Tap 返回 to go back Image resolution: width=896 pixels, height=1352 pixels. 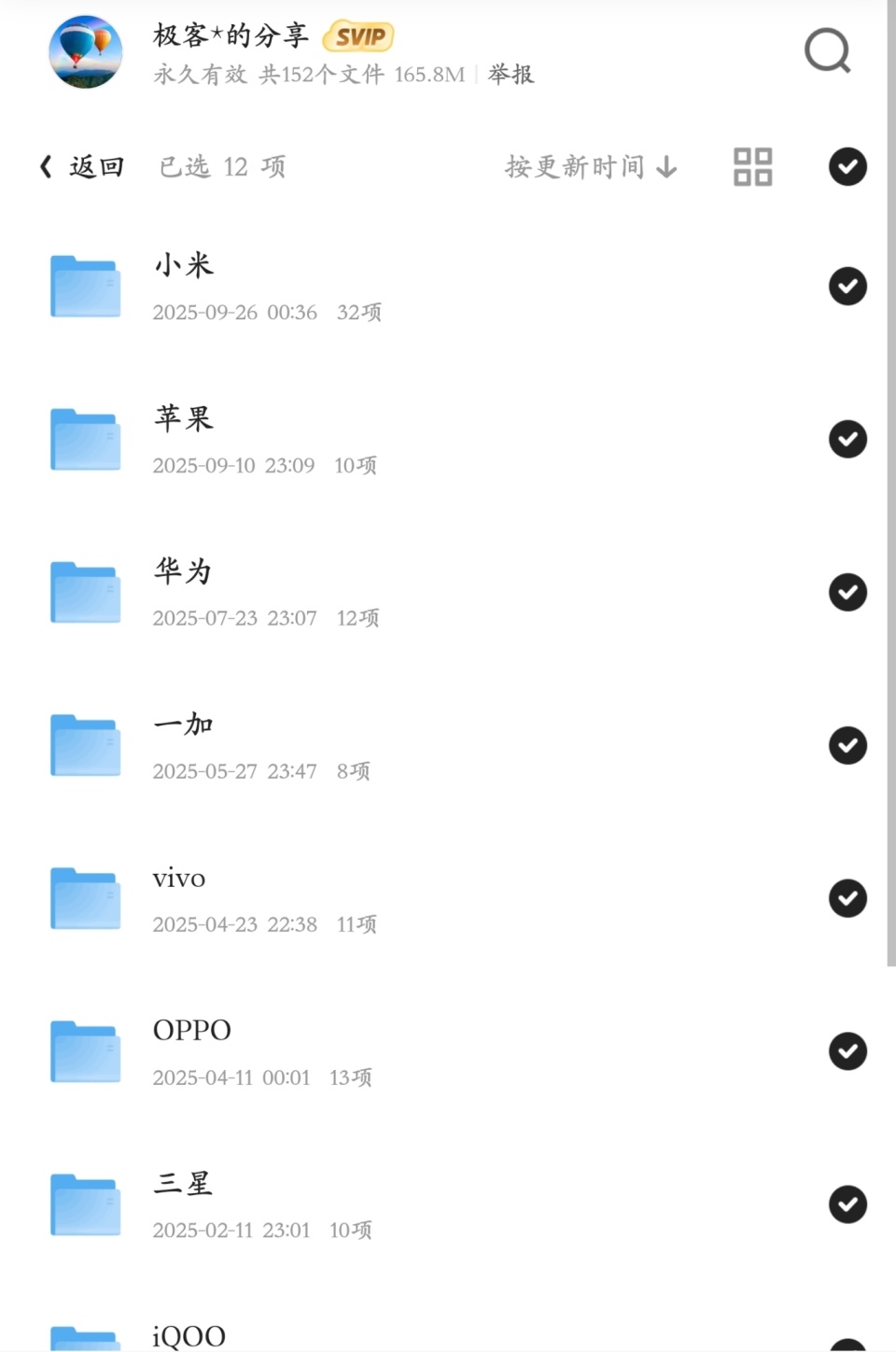click(x=82, y=167)
